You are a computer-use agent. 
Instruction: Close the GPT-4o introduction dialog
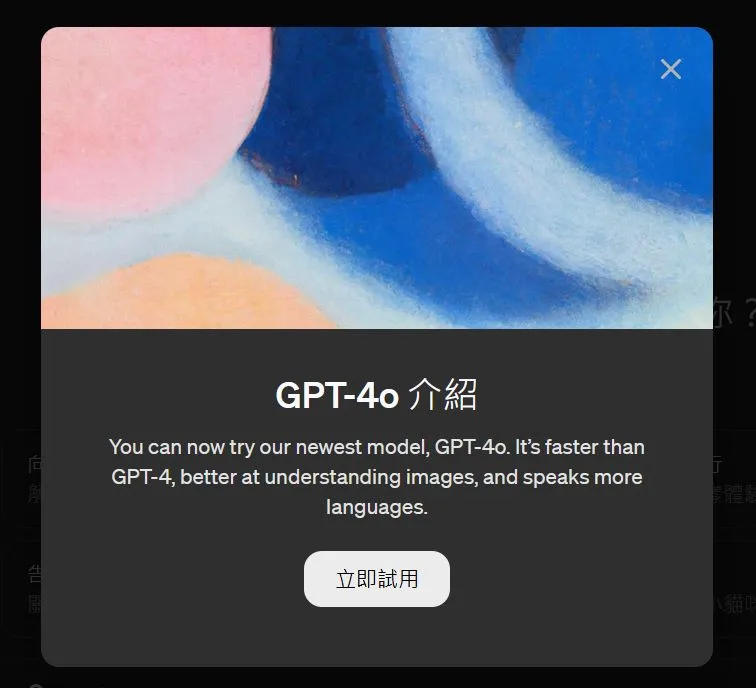(x=671, y=69)
